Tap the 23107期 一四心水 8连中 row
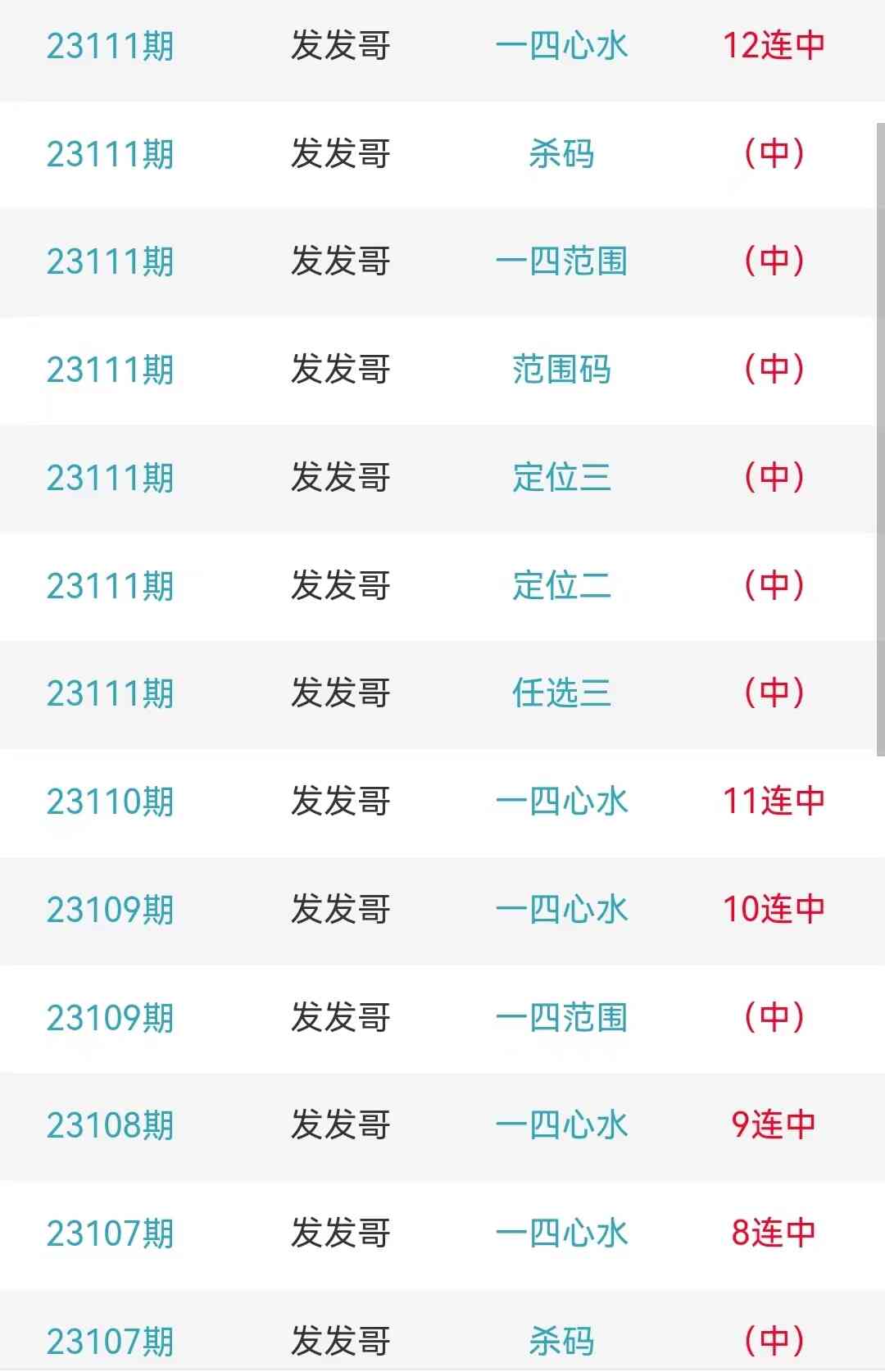This screenshot has height=1372, width=885. click(561, 1233)
